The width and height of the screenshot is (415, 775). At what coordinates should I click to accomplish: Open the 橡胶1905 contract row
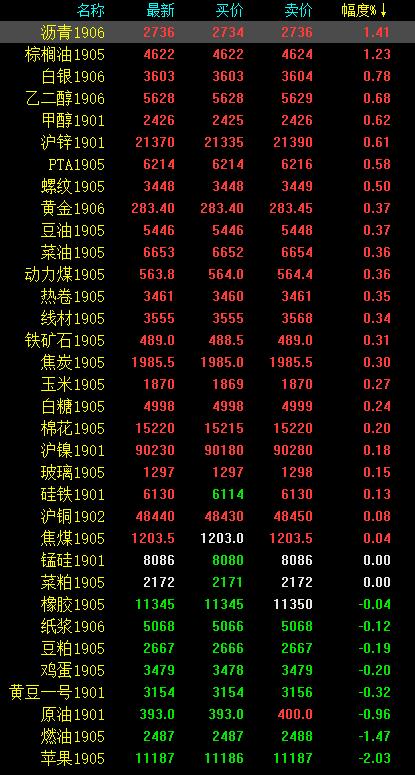tap(208, 604)
